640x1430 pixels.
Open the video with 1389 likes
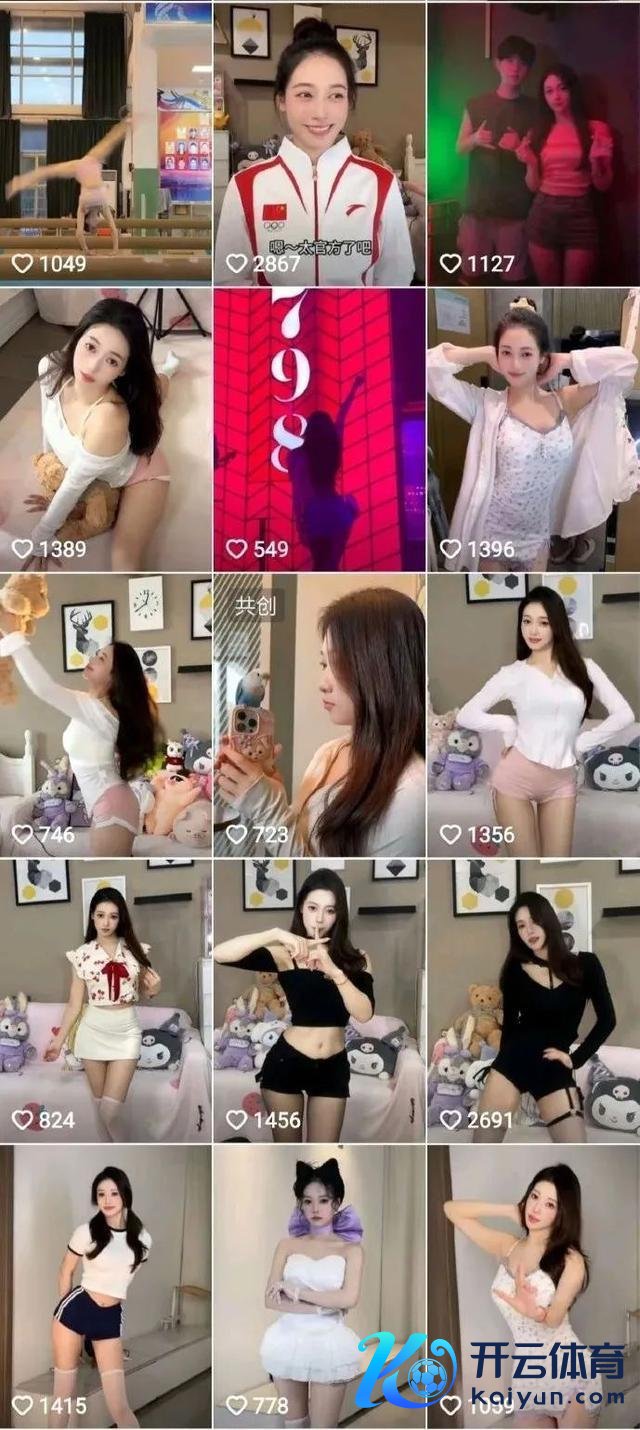pos(105,430)
